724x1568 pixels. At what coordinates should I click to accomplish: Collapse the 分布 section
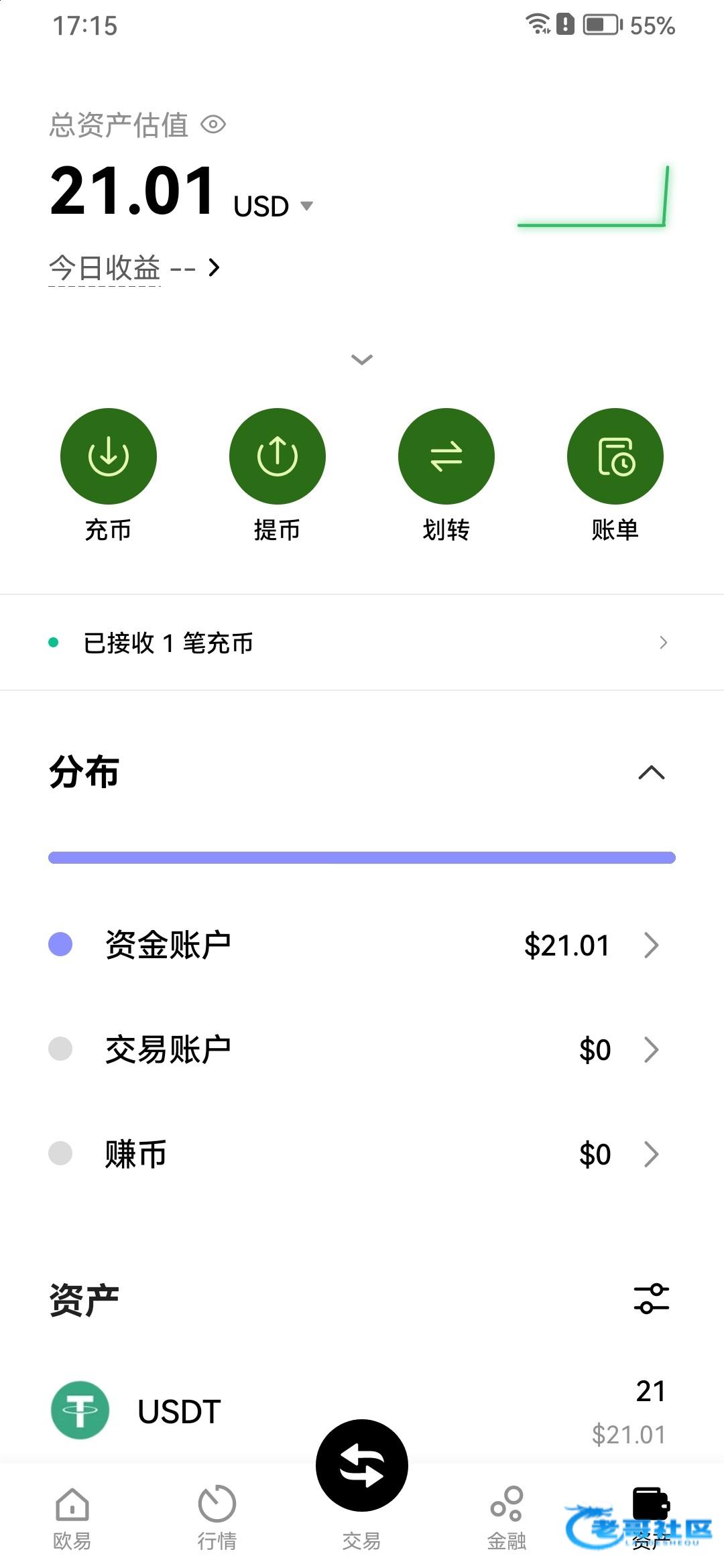click(652, 773)
